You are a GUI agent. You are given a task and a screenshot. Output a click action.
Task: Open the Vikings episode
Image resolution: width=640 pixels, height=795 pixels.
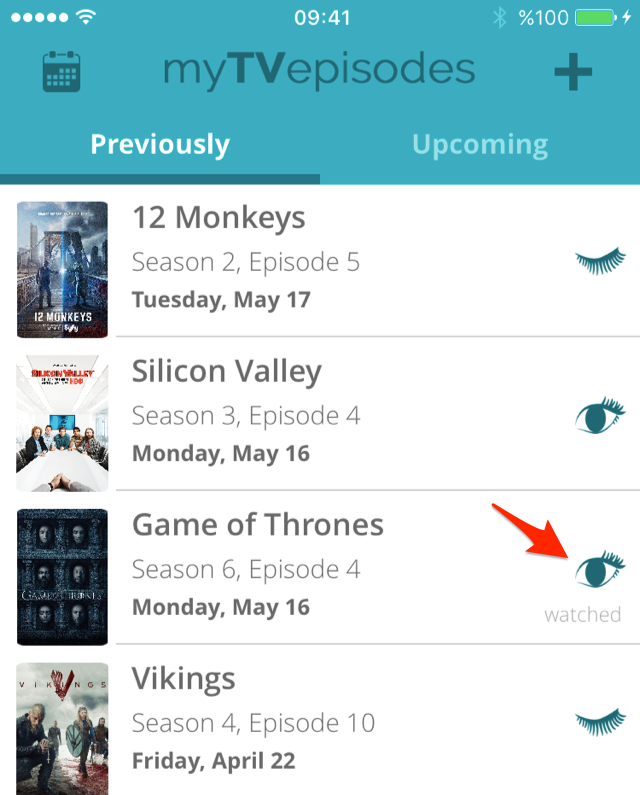coord(300,720)
